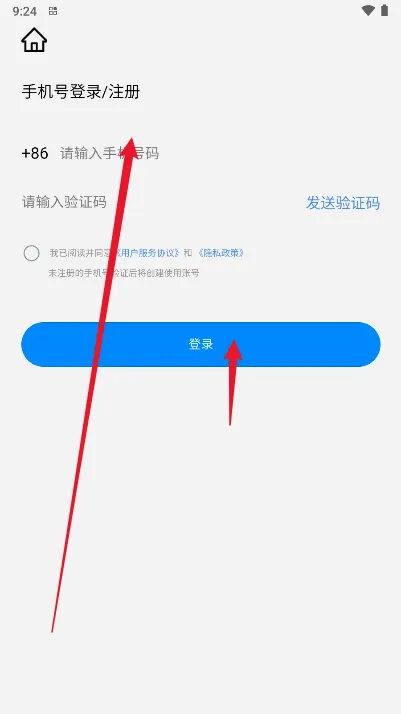
Task: Open the 用户服务协议 link
Action: pos(147,253)
